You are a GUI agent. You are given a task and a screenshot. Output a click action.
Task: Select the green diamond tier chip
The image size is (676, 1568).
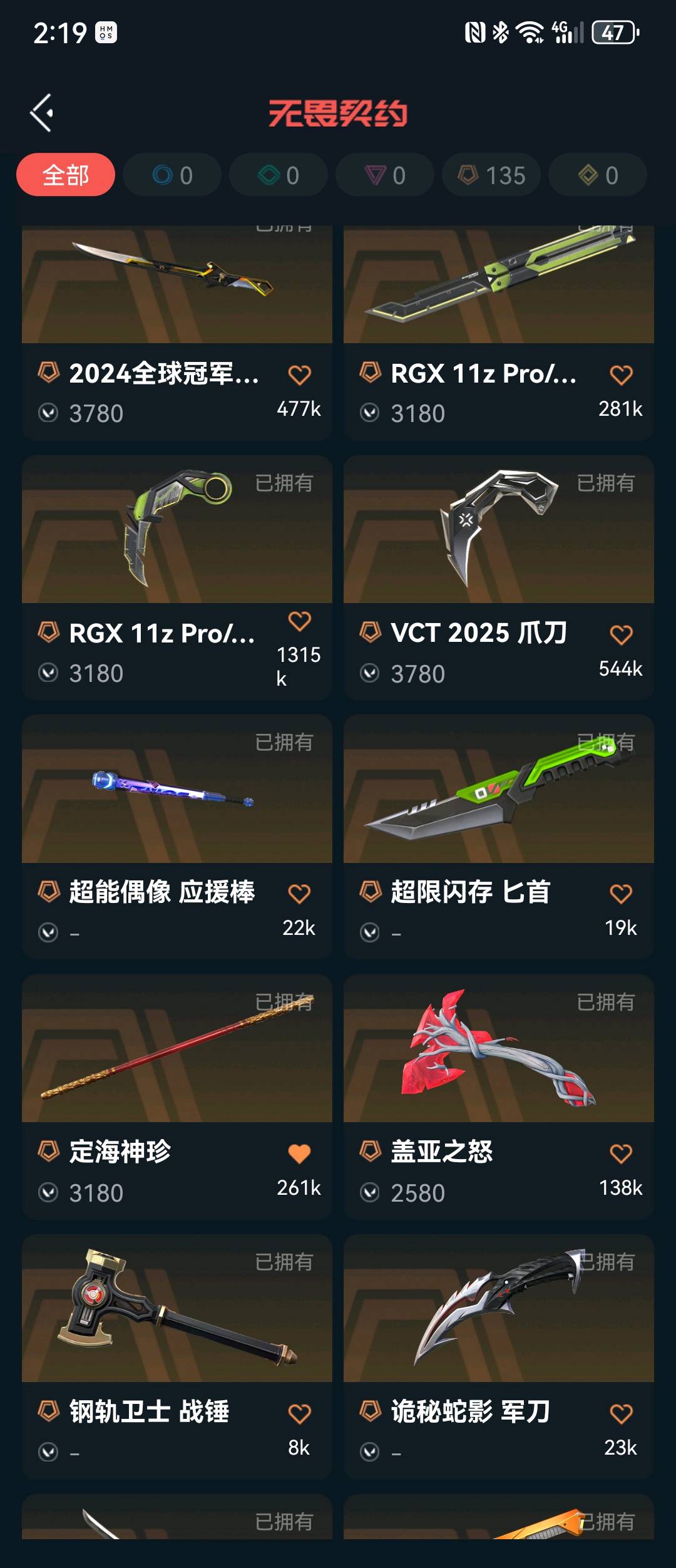pos(279,175)
